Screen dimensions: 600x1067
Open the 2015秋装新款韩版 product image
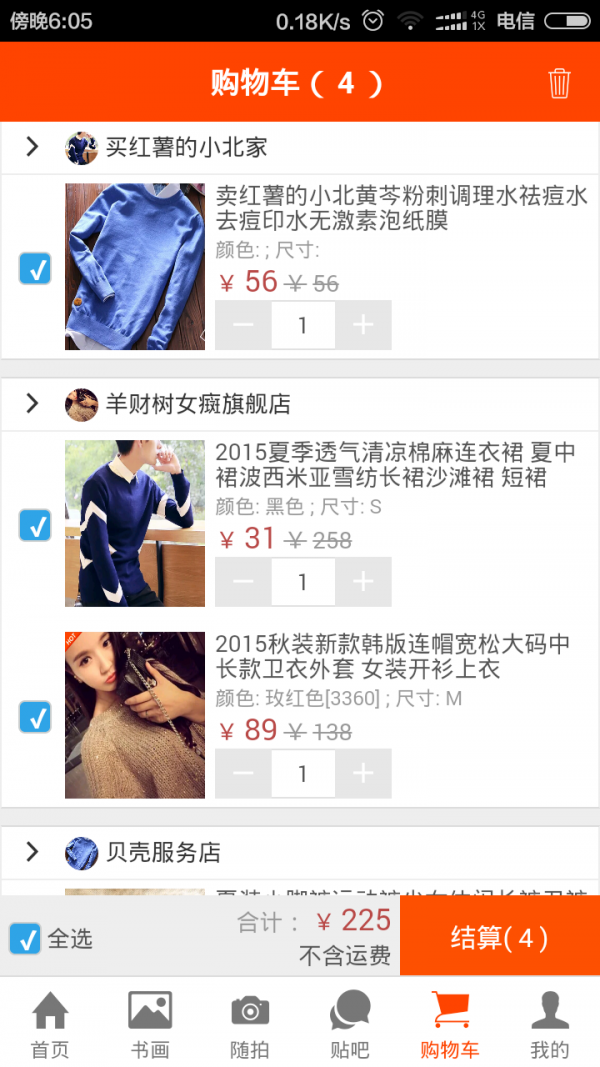[x=135, y=715]
